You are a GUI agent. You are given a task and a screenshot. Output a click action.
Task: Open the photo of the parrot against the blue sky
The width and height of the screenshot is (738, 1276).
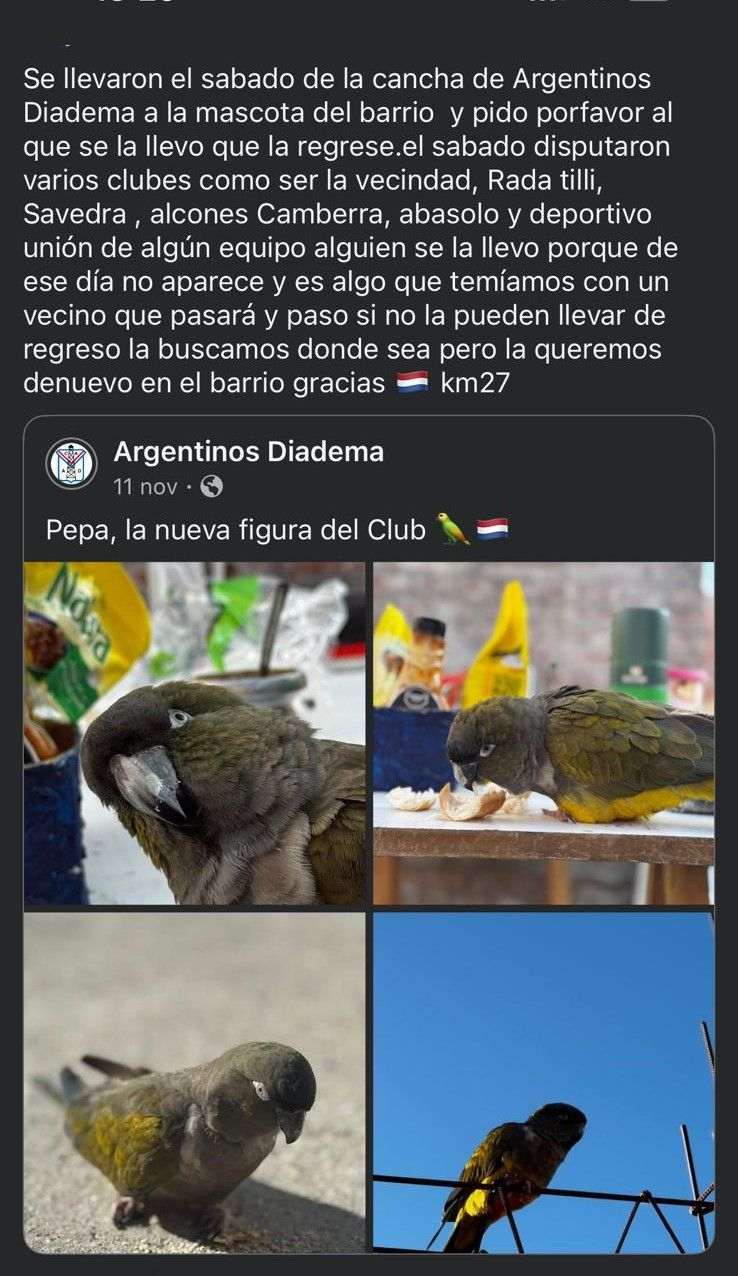pyautogui.click(x=544, y=1082)
